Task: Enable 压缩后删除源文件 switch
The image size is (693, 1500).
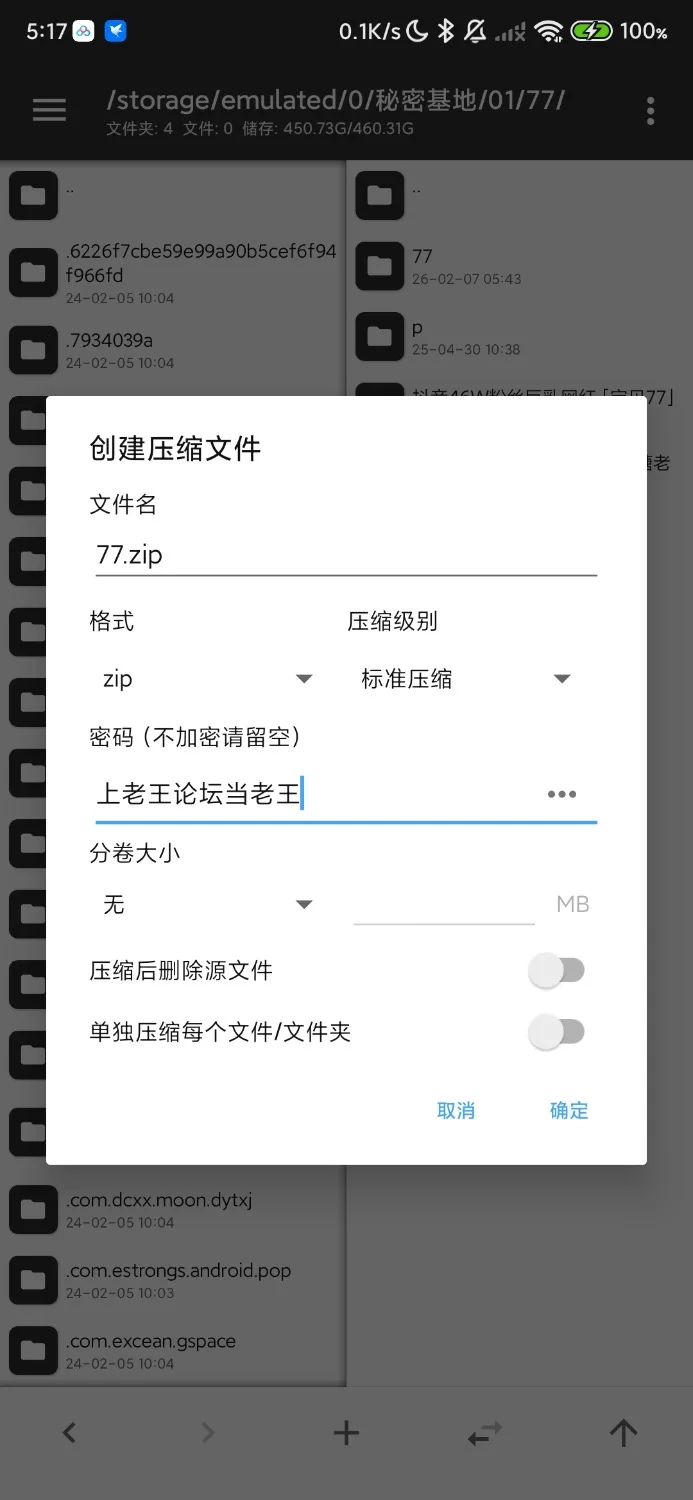Action: [x=557, y=970]
